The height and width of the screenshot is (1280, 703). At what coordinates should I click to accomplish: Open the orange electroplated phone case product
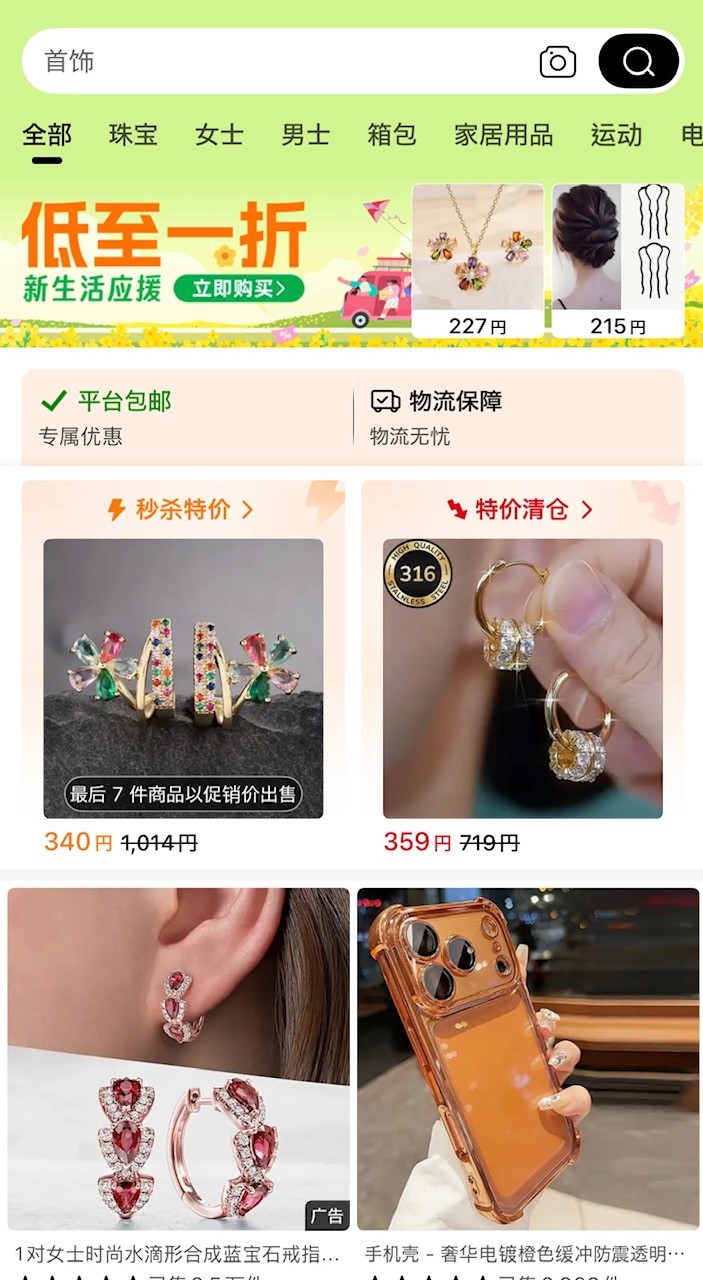pos(527,1060)
